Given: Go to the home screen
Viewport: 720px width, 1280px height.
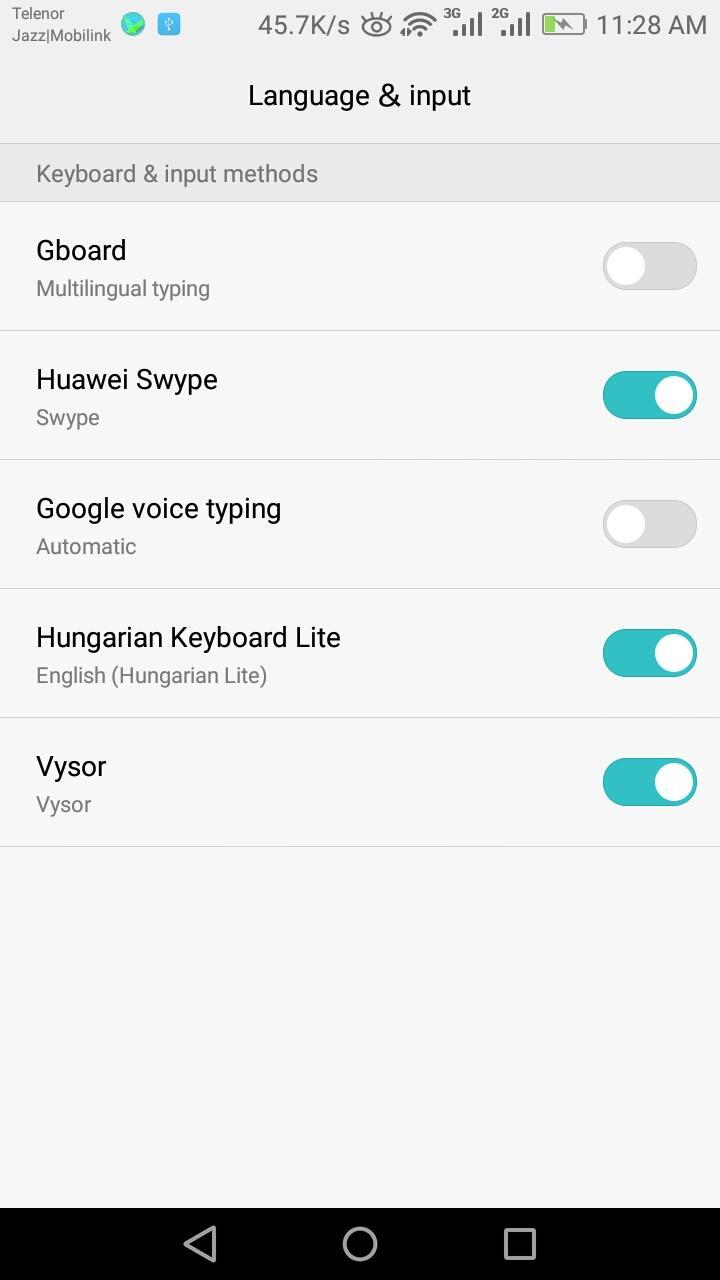Looking at the screenshot, I should click(360, 1244).
